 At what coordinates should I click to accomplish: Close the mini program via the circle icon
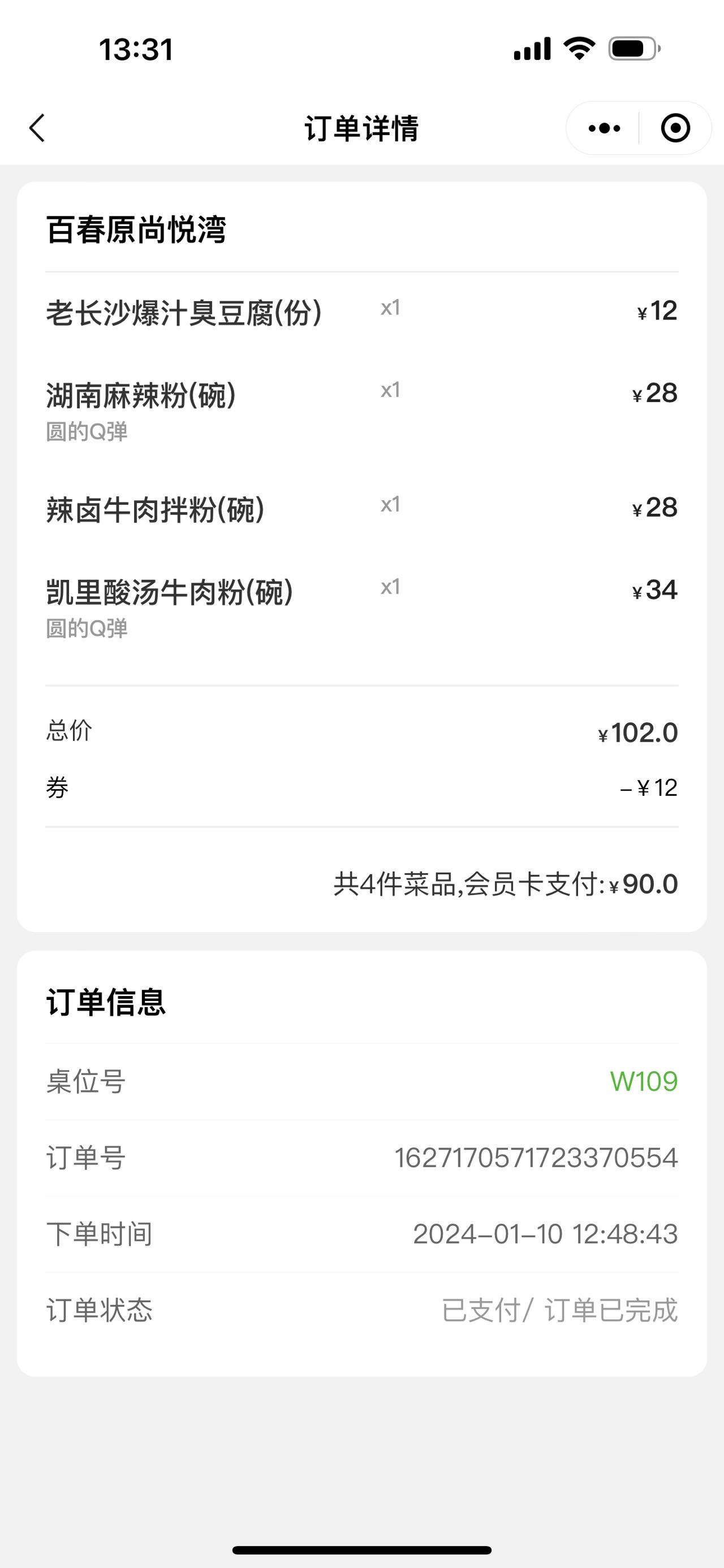point(675,128)
